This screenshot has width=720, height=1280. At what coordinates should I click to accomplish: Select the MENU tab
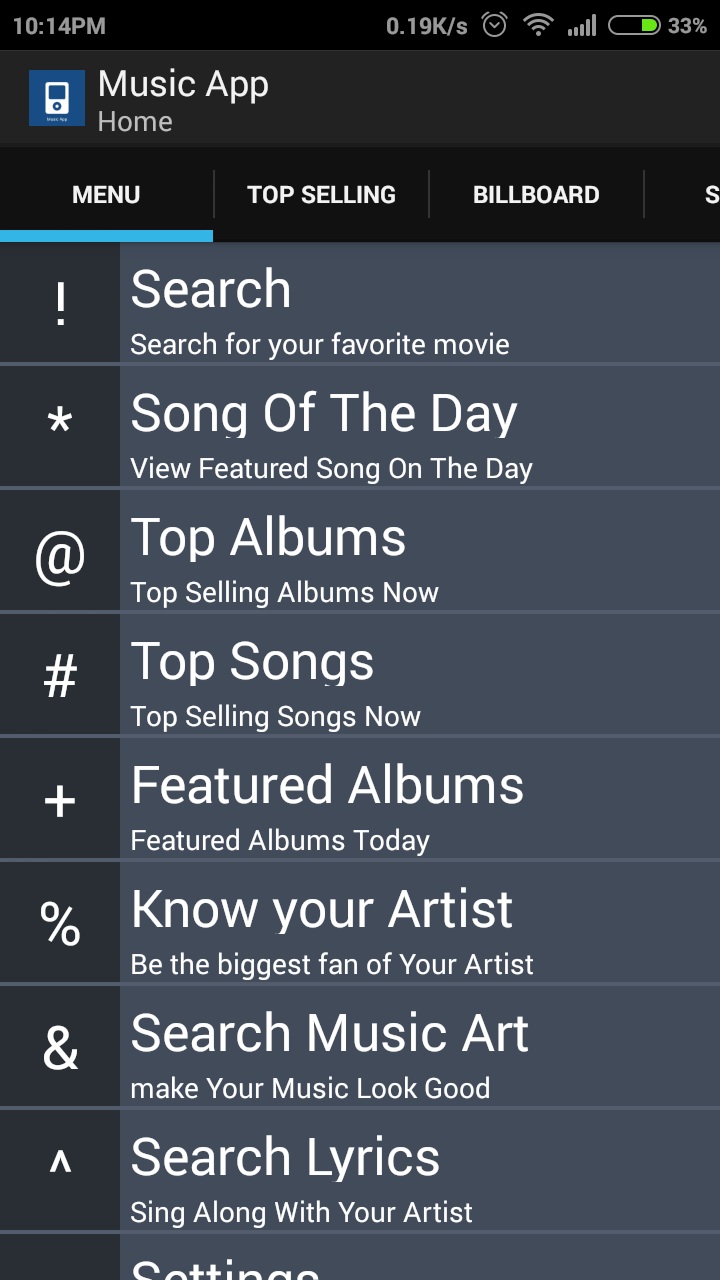[x=106, y=194]
